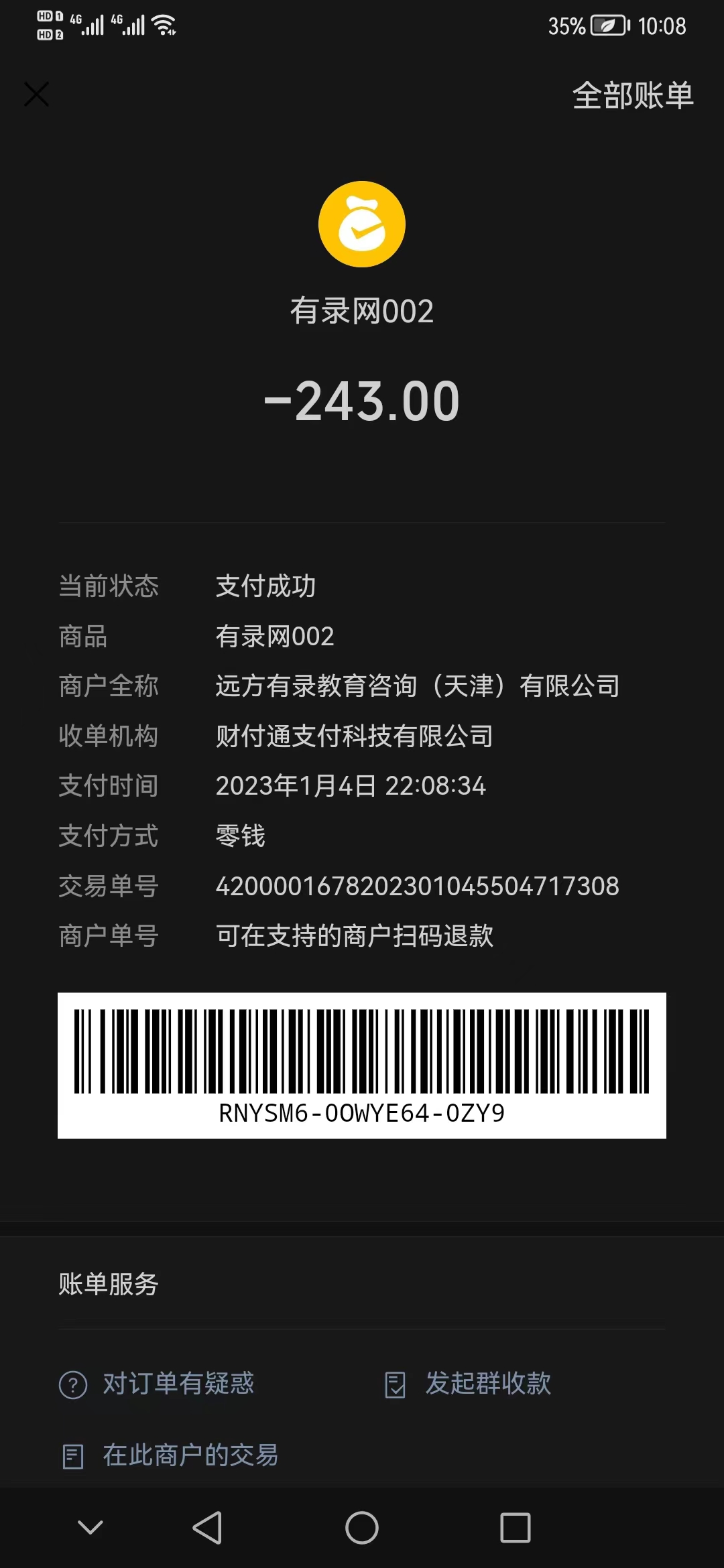Image resolution: width=724 pixels, height=1568 pixels.
Task: Close the bill detail page
Action: pyautogui.click(x=36, y=94)
